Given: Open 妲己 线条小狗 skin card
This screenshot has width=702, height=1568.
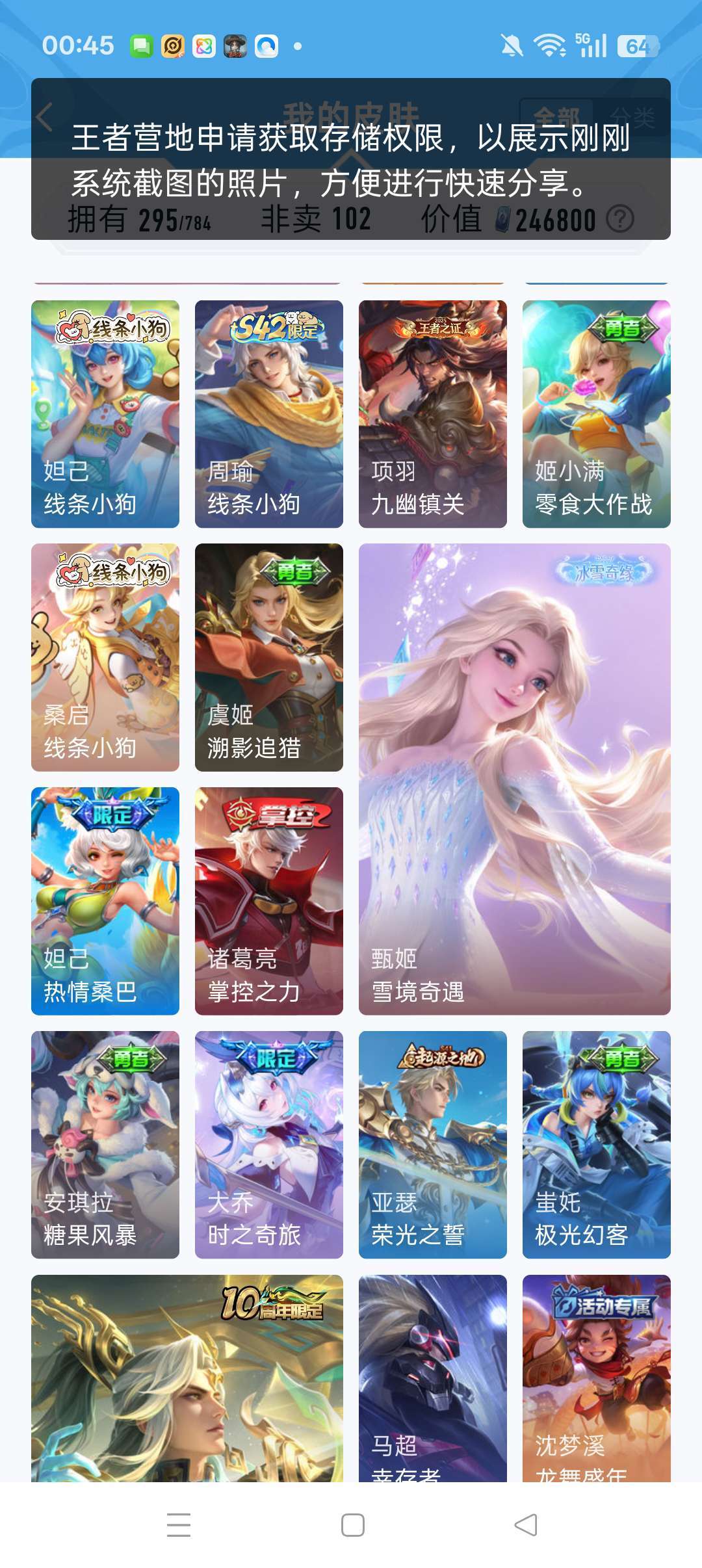Looking at the screenshot, I should tap(105, 413).
